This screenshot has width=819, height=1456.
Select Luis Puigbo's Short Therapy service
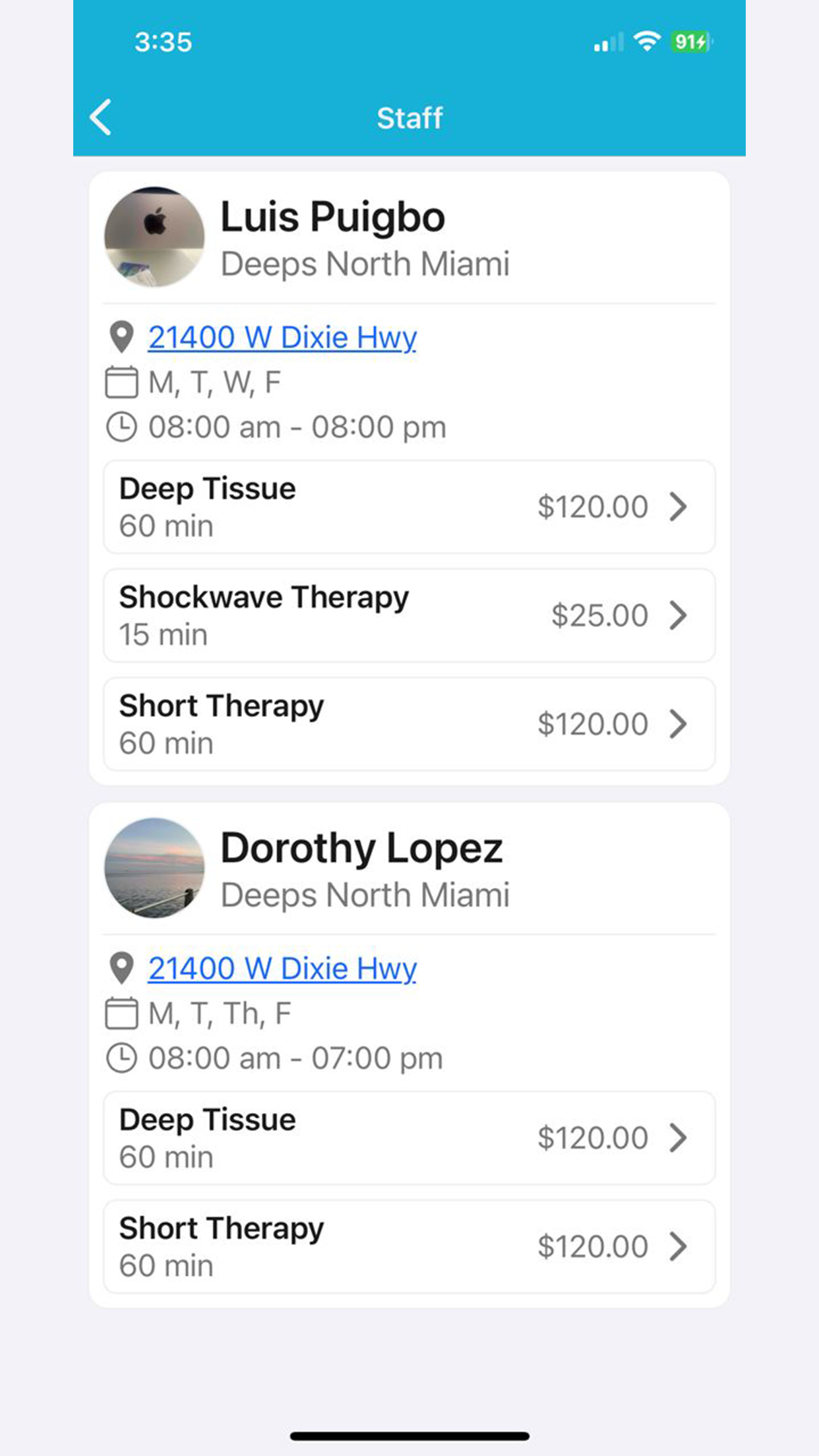click(409, 724)
